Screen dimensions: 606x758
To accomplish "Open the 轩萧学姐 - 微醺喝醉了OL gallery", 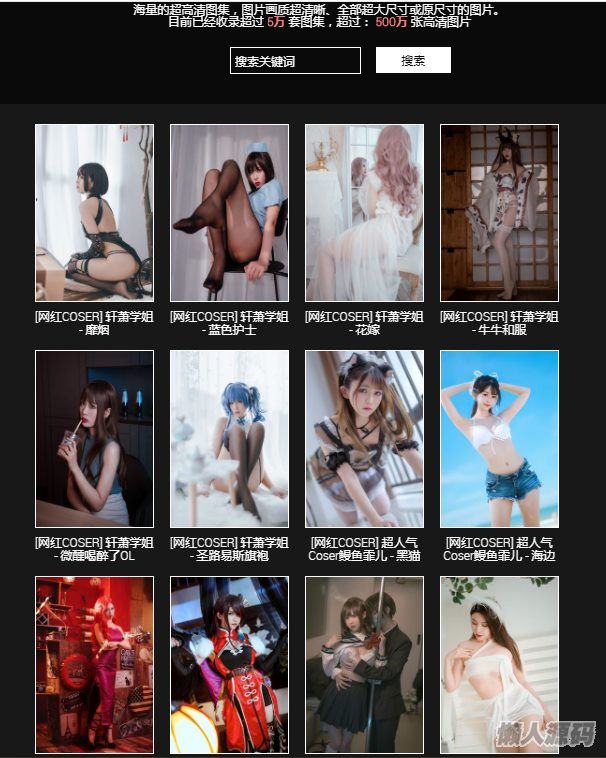I will [94, 439].
